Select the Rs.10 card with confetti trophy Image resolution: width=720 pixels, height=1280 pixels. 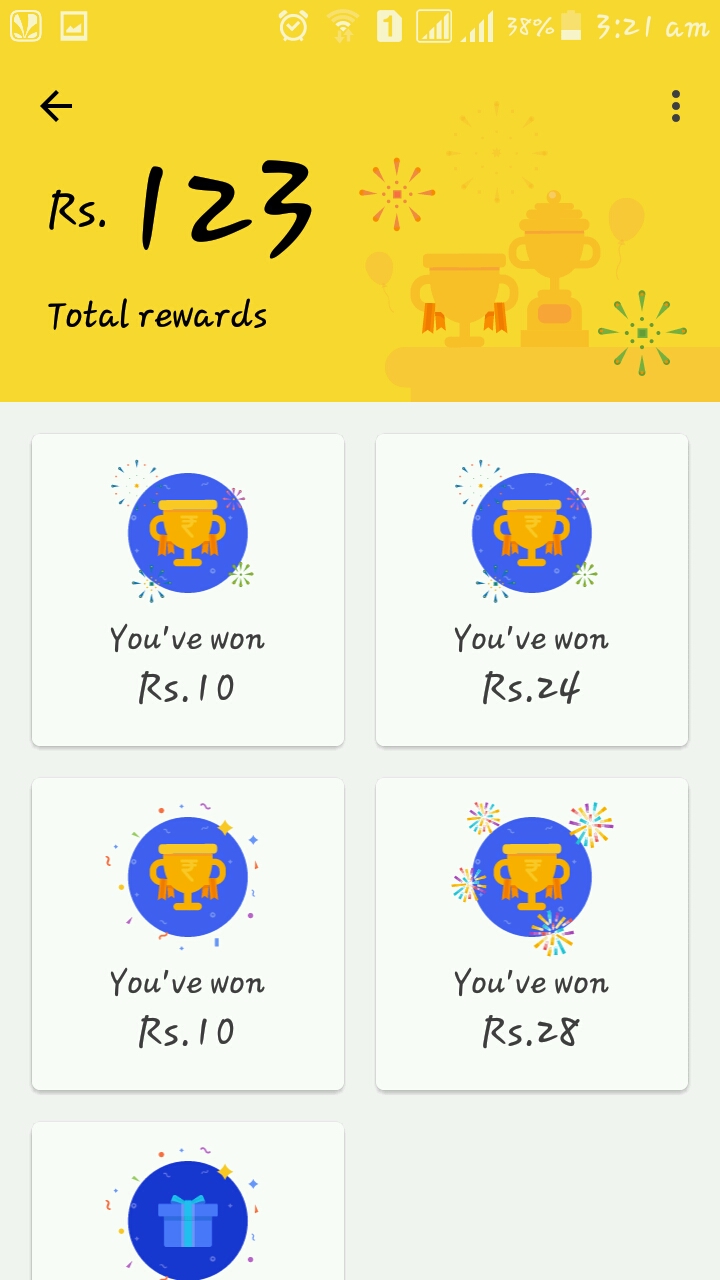coord(188,934)
